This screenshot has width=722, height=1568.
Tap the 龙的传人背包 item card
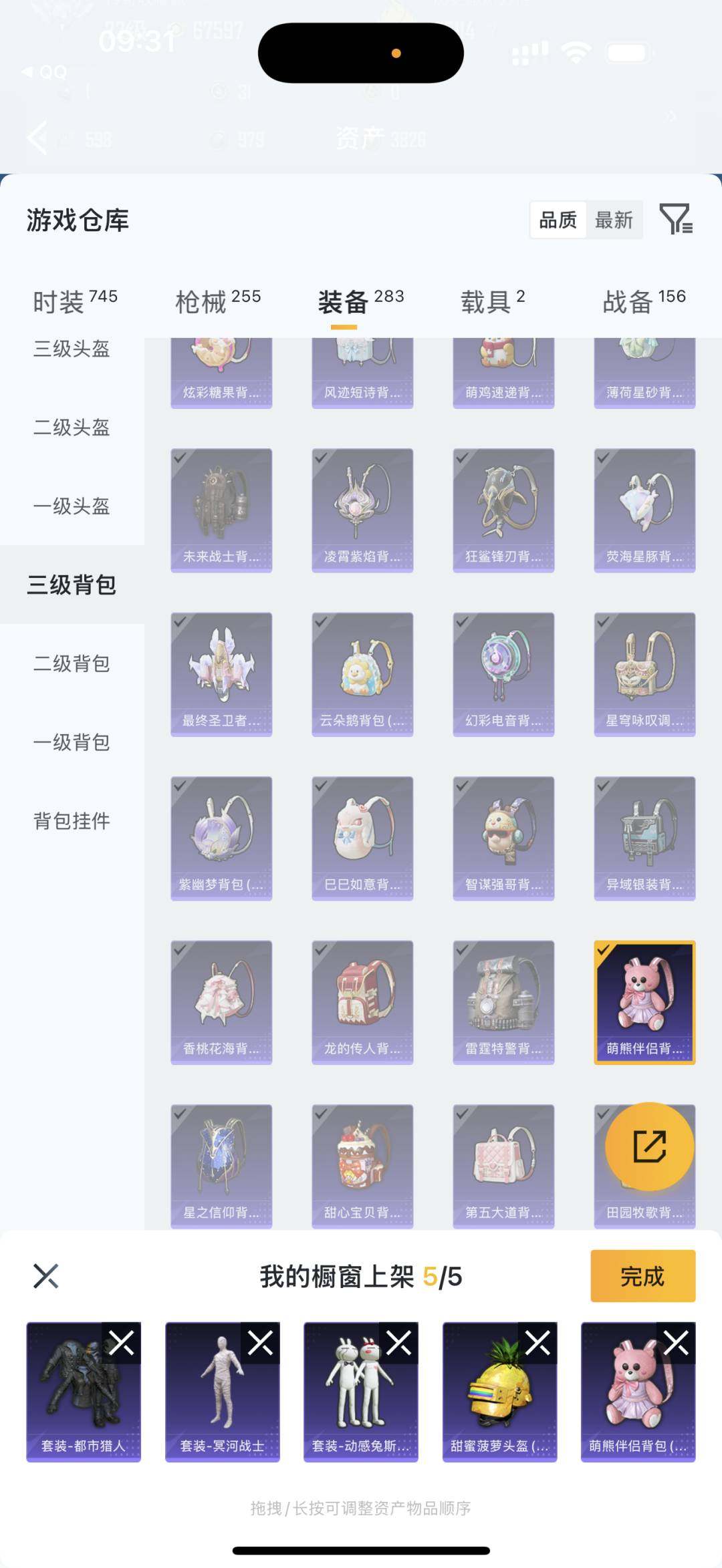362,1002
